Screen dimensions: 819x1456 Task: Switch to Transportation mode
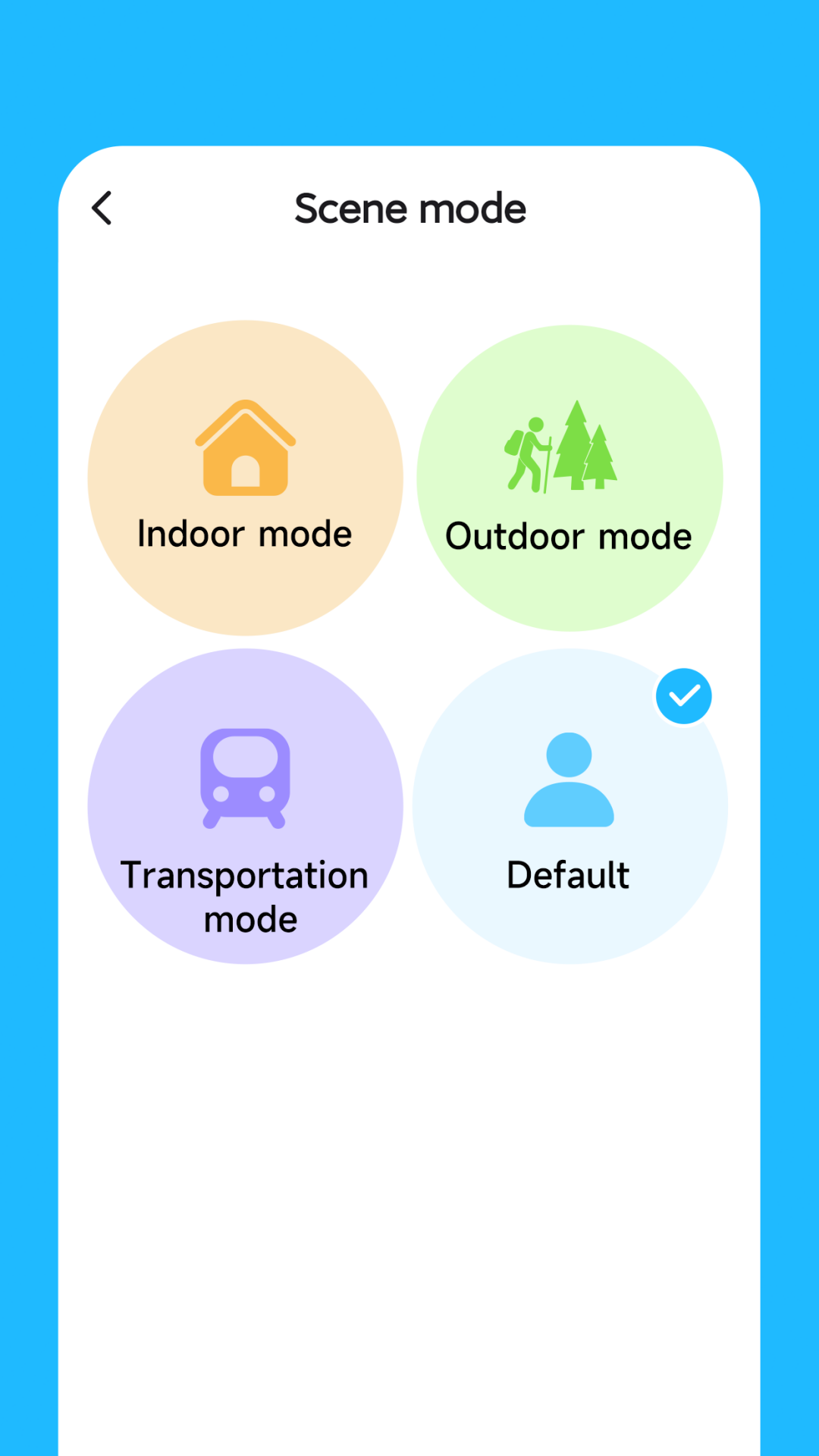(245, 806)
